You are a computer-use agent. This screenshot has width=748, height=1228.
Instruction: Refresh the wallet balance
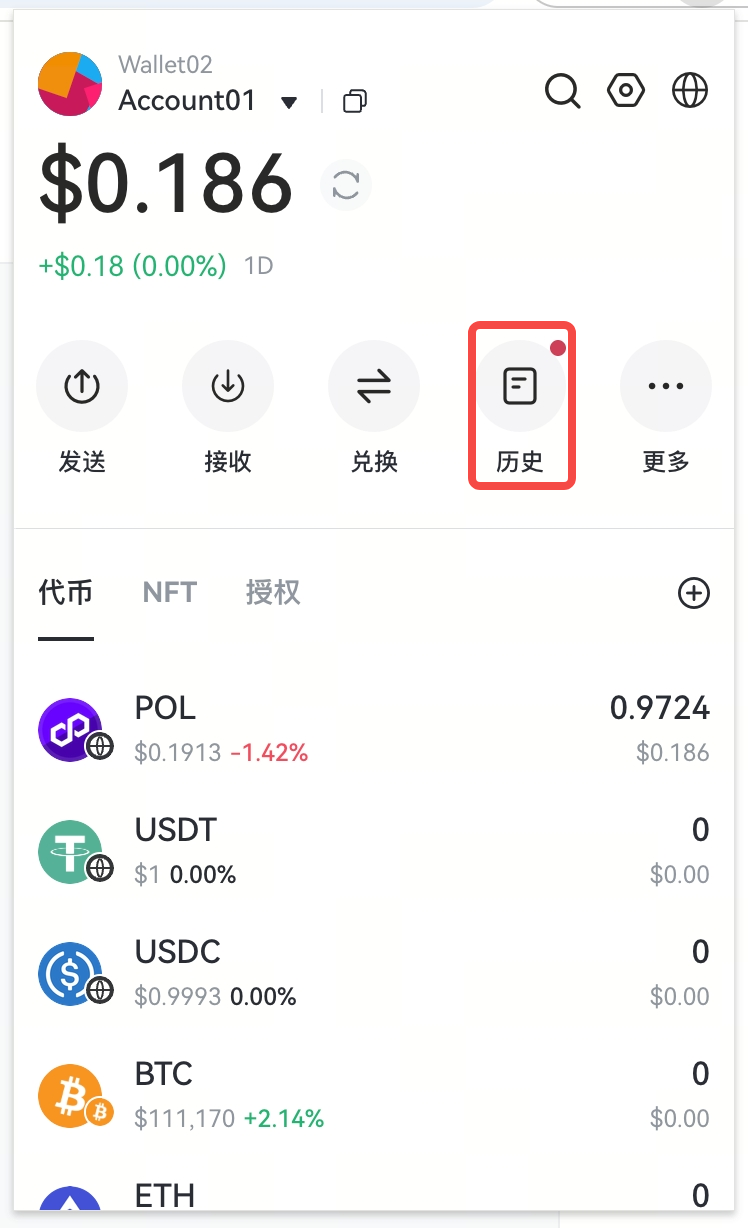(x=346, y=185)
